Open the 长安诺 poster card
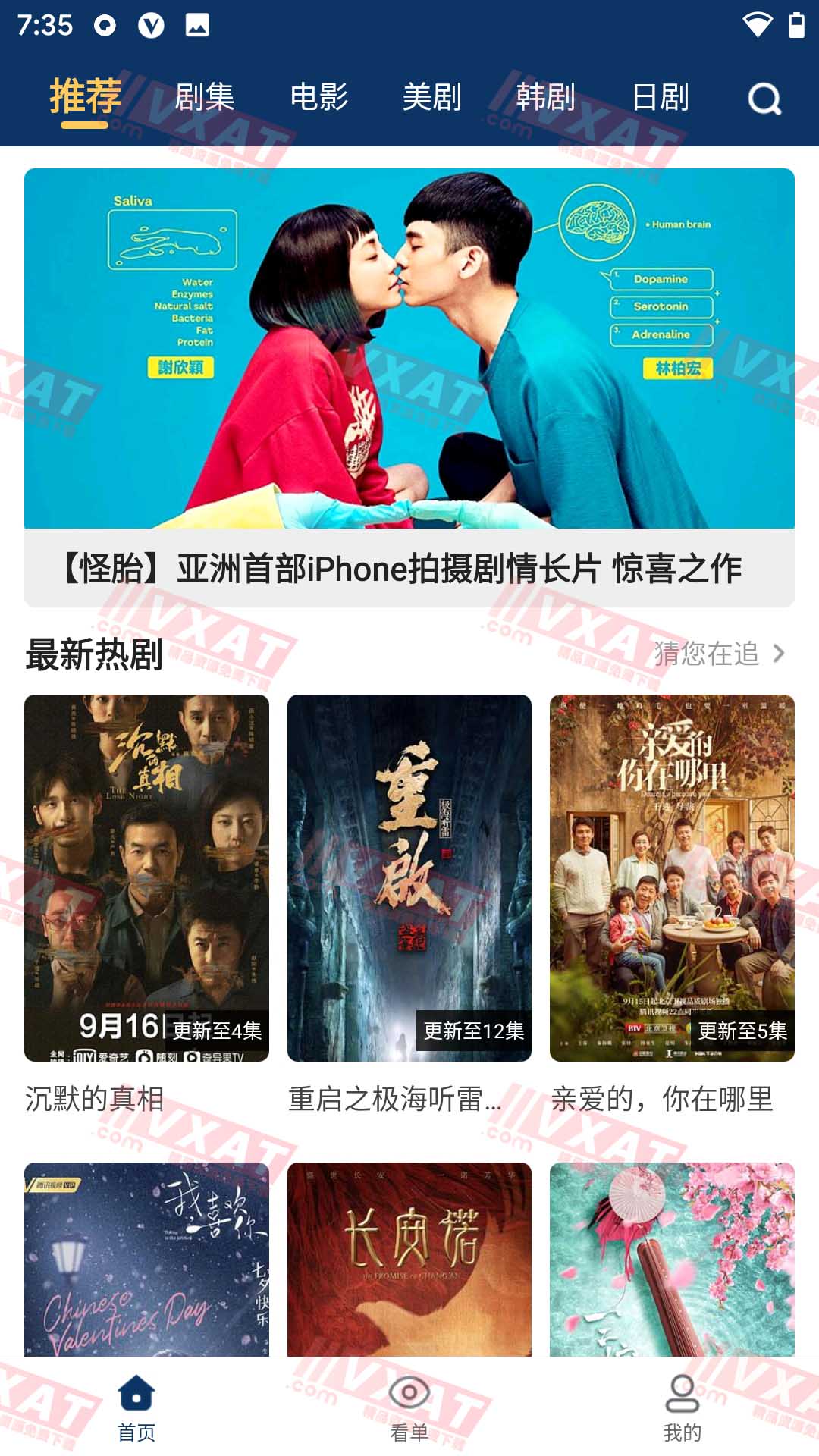 409,1259
